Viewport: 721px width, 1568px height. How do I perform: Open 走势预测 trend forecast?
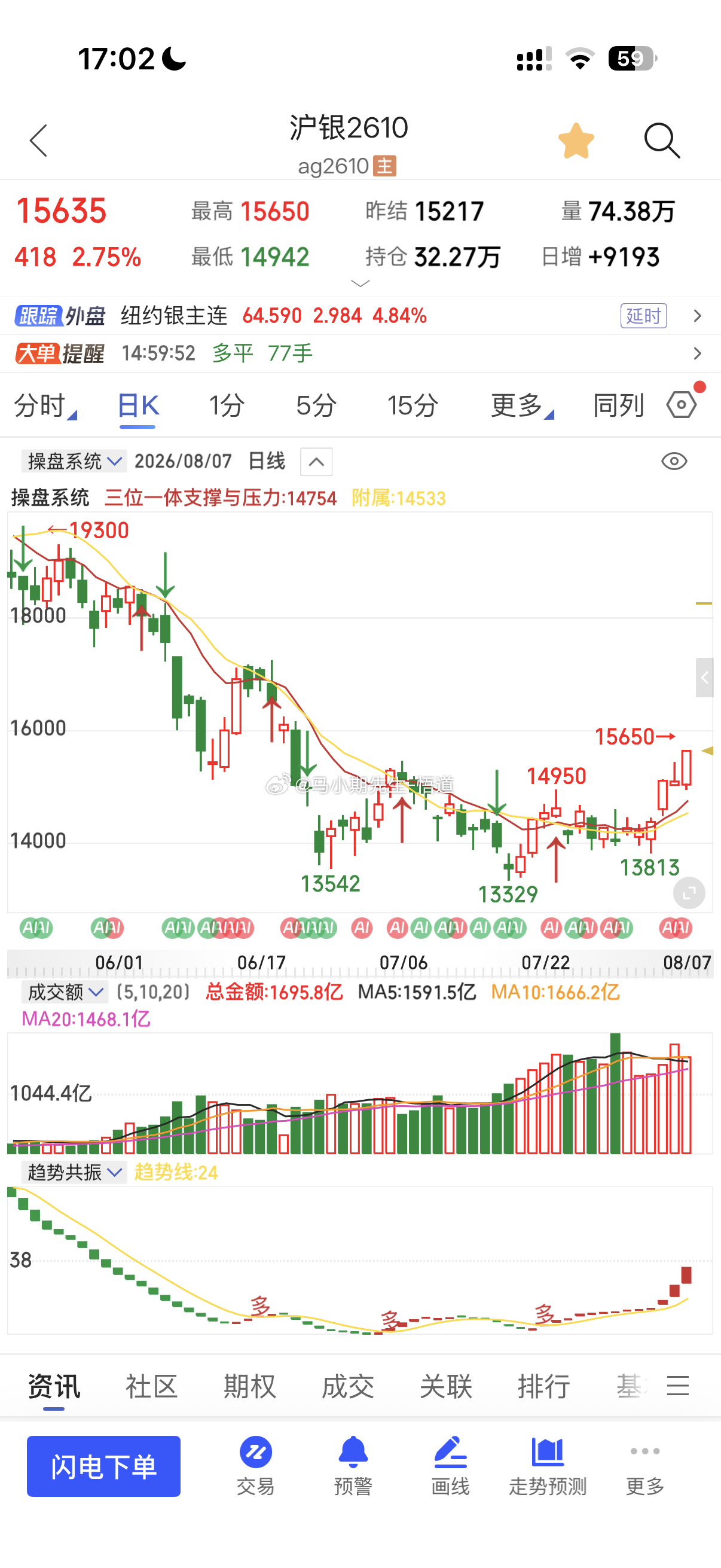point(548,1466)
